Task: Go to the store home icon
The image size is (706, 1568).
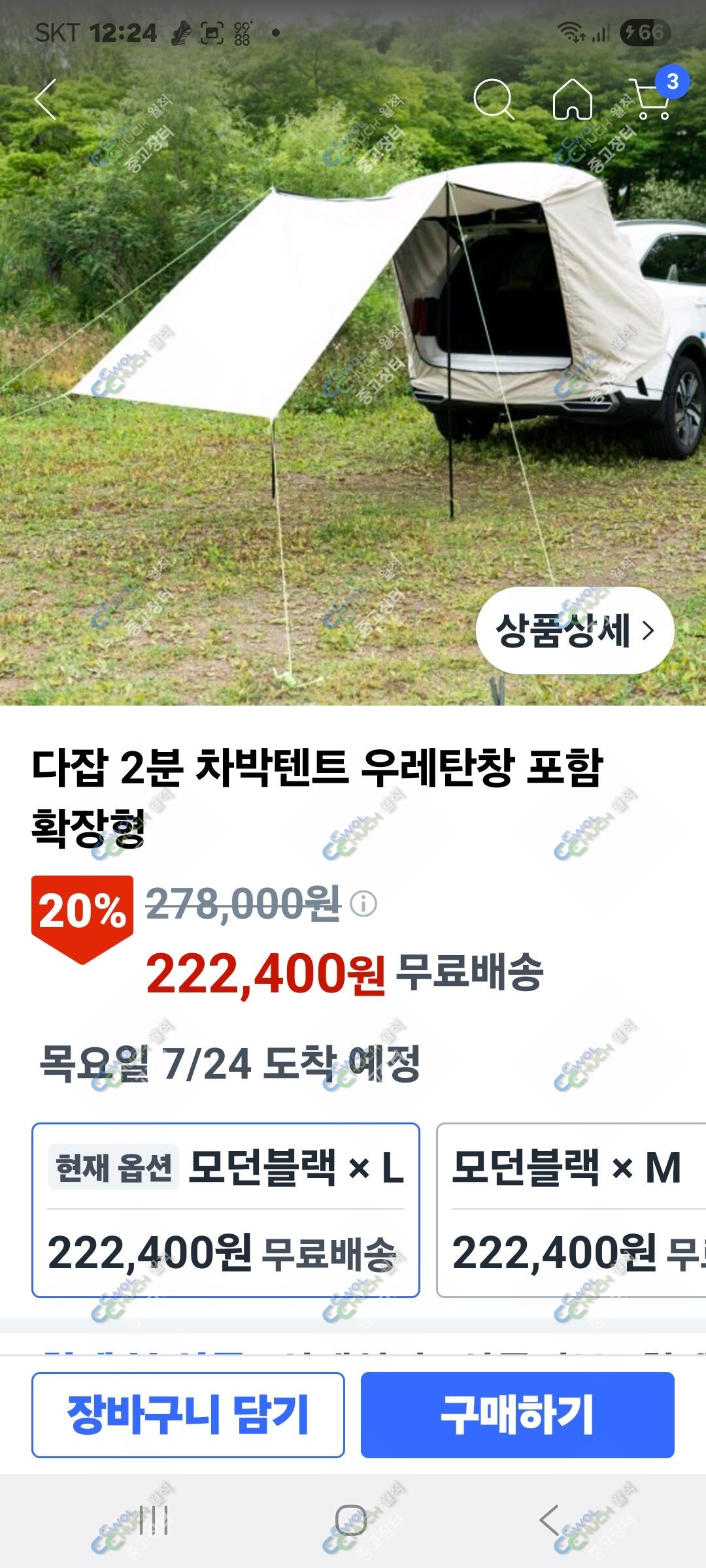Action: coord(573,99)
